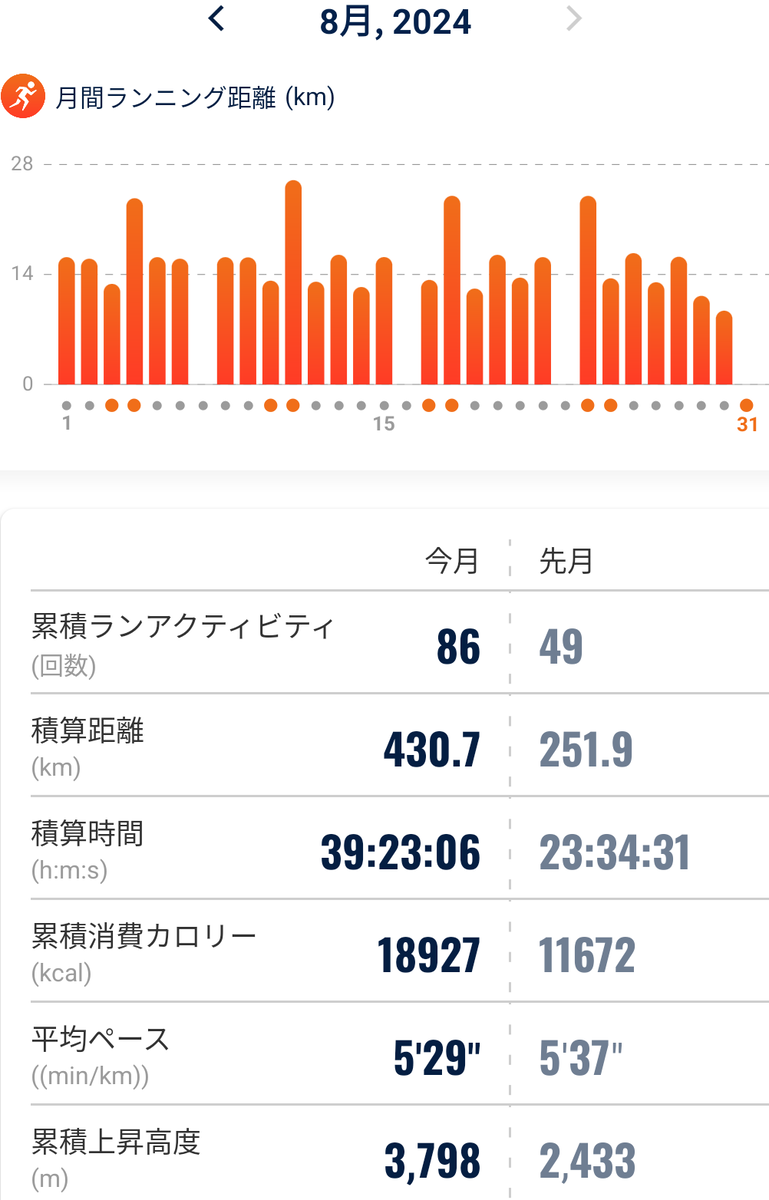Select the orange day 31 dot

746,405
